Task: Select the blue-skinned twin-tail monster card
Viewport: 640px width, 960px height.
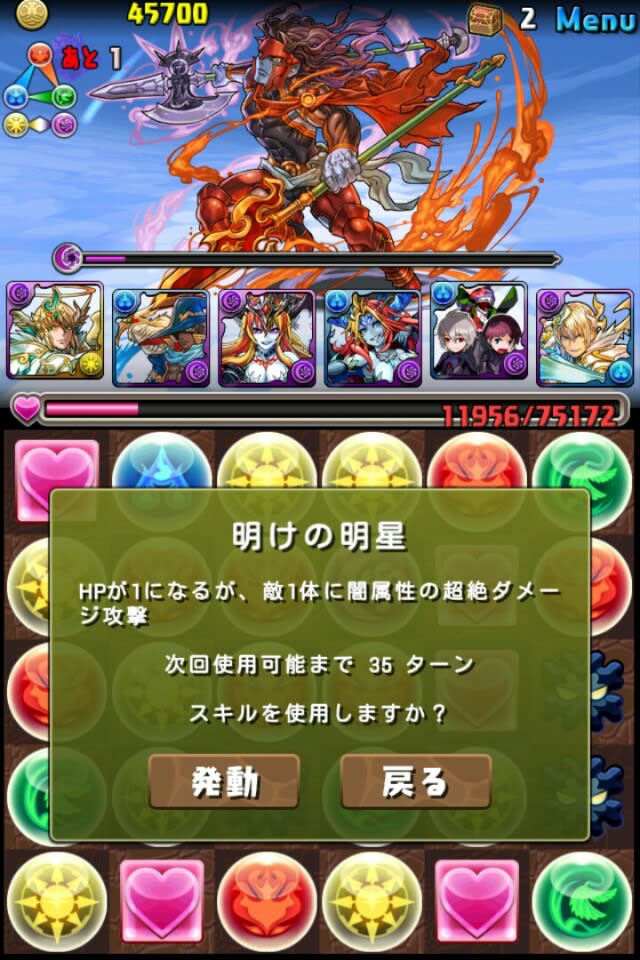Action: point(373,337)
